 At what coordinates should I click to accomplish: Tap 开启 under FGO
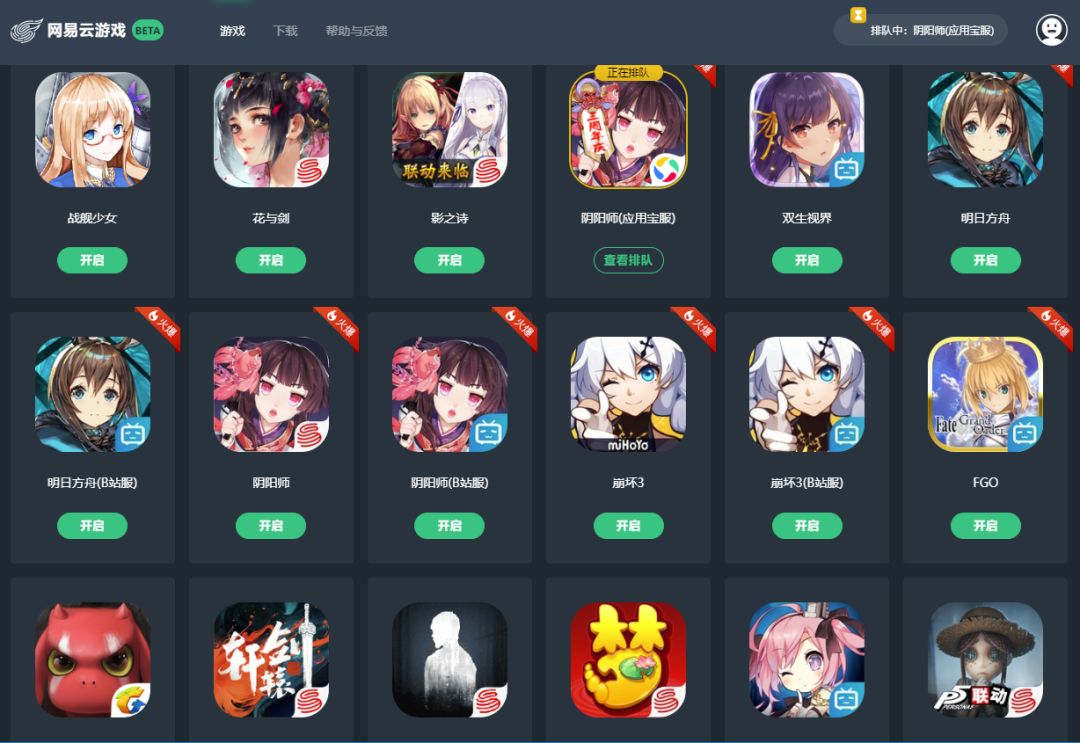pyautogui.click(x=985, y=525)
